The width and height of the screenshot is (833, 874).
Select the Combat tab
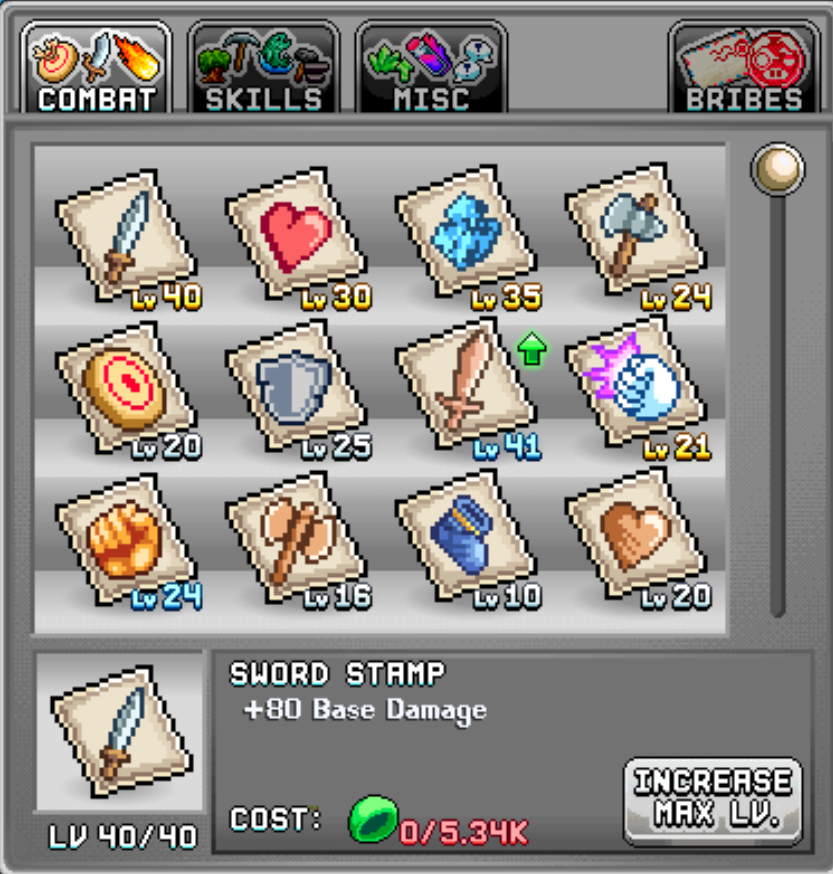tap(96, 68)
